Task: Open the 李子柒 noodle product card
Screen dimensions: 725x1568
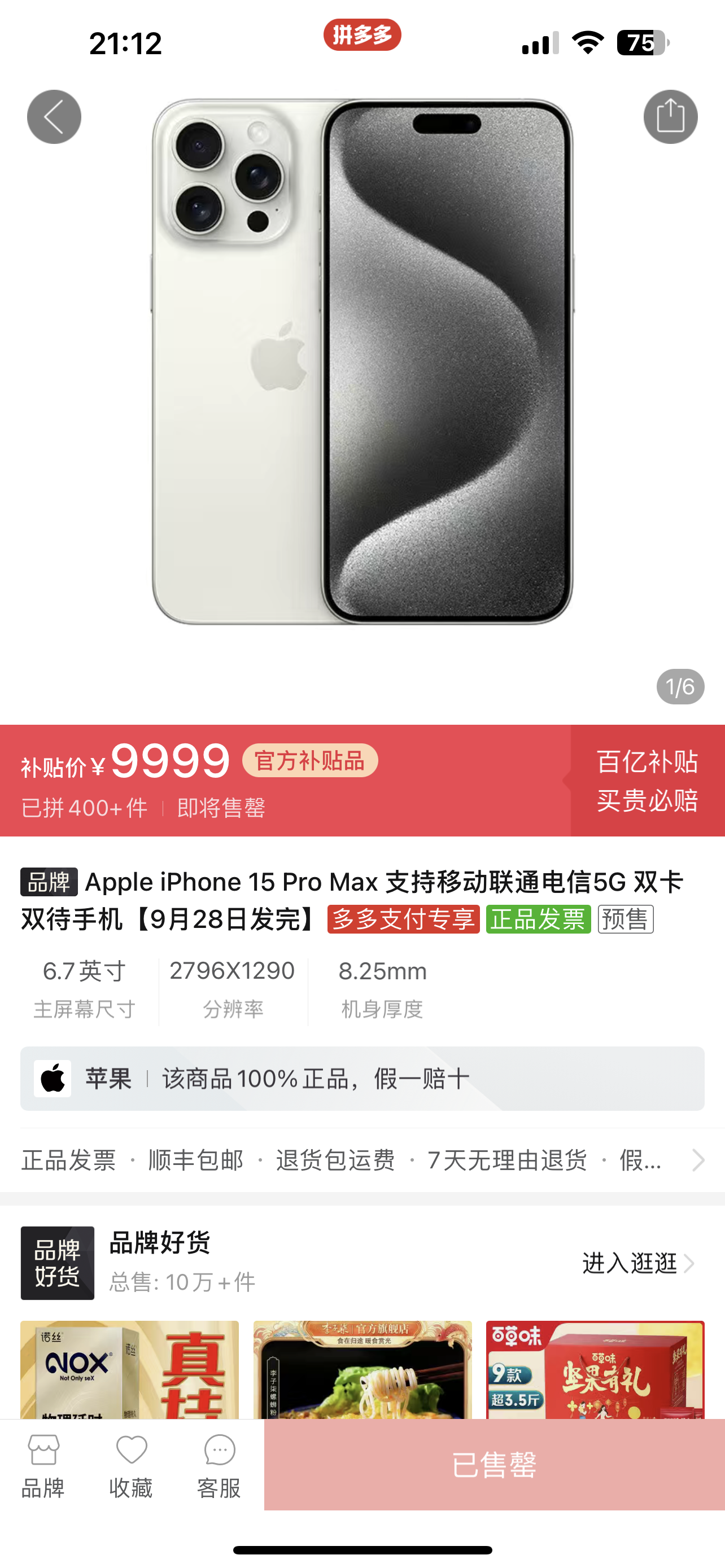Action: 362,1369
